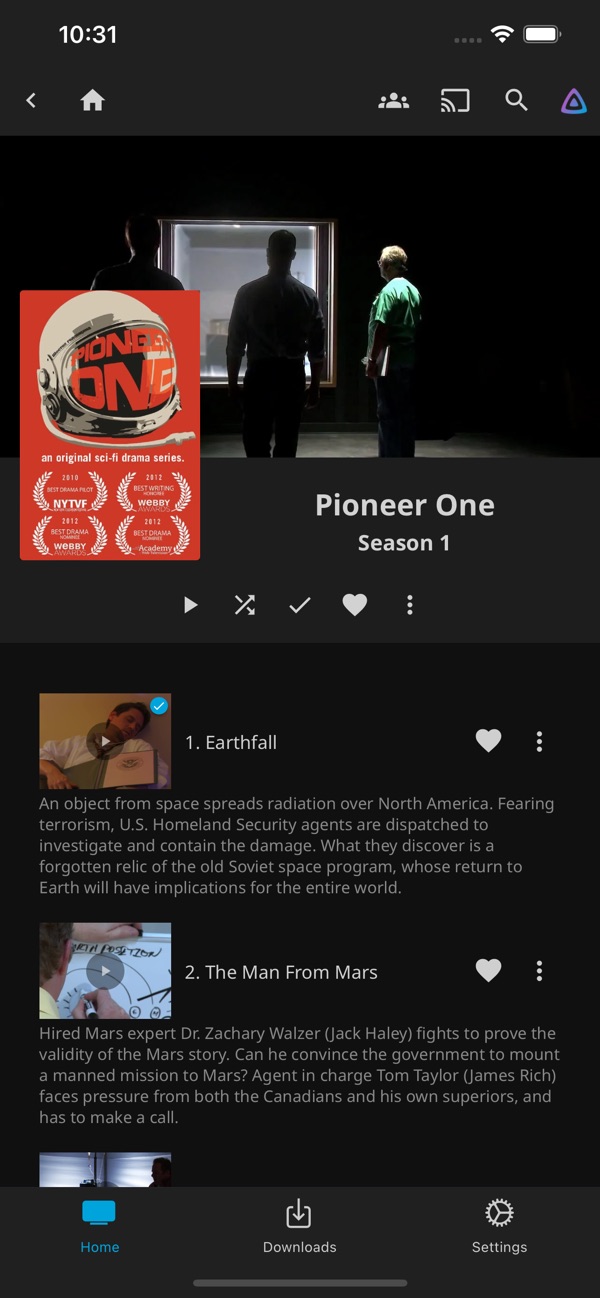Open the SyncPlay group icon

click(394, 100)
